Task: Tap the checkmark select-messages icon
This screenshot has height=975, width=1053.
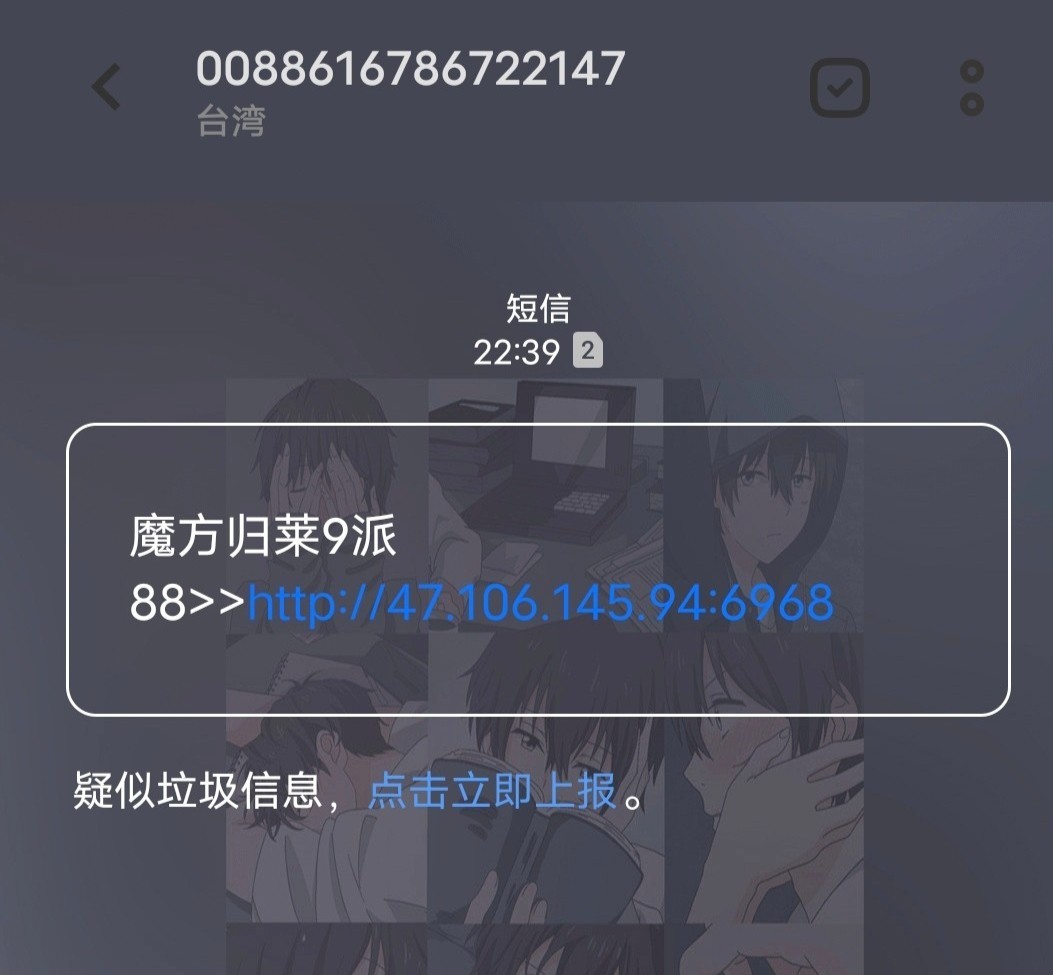Action: coord(839,89)
